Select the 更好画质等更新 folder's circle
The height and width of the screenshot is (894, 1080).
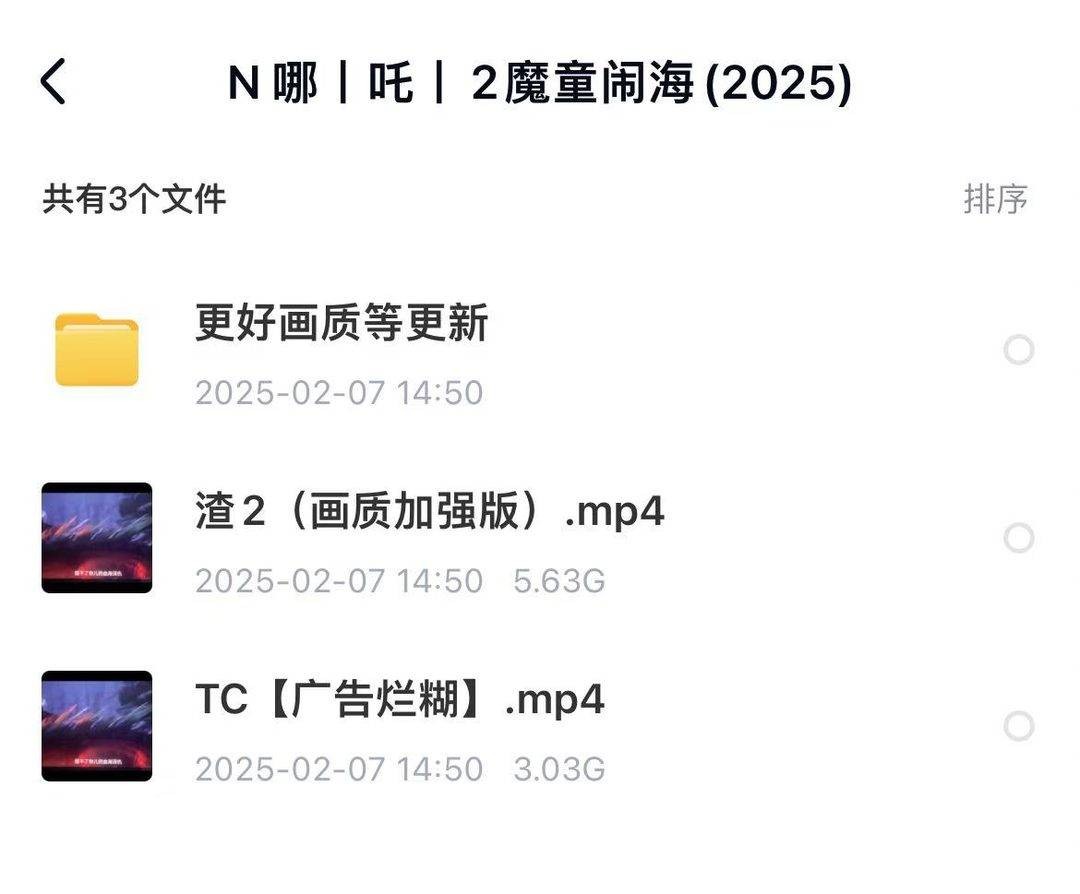1018,351
